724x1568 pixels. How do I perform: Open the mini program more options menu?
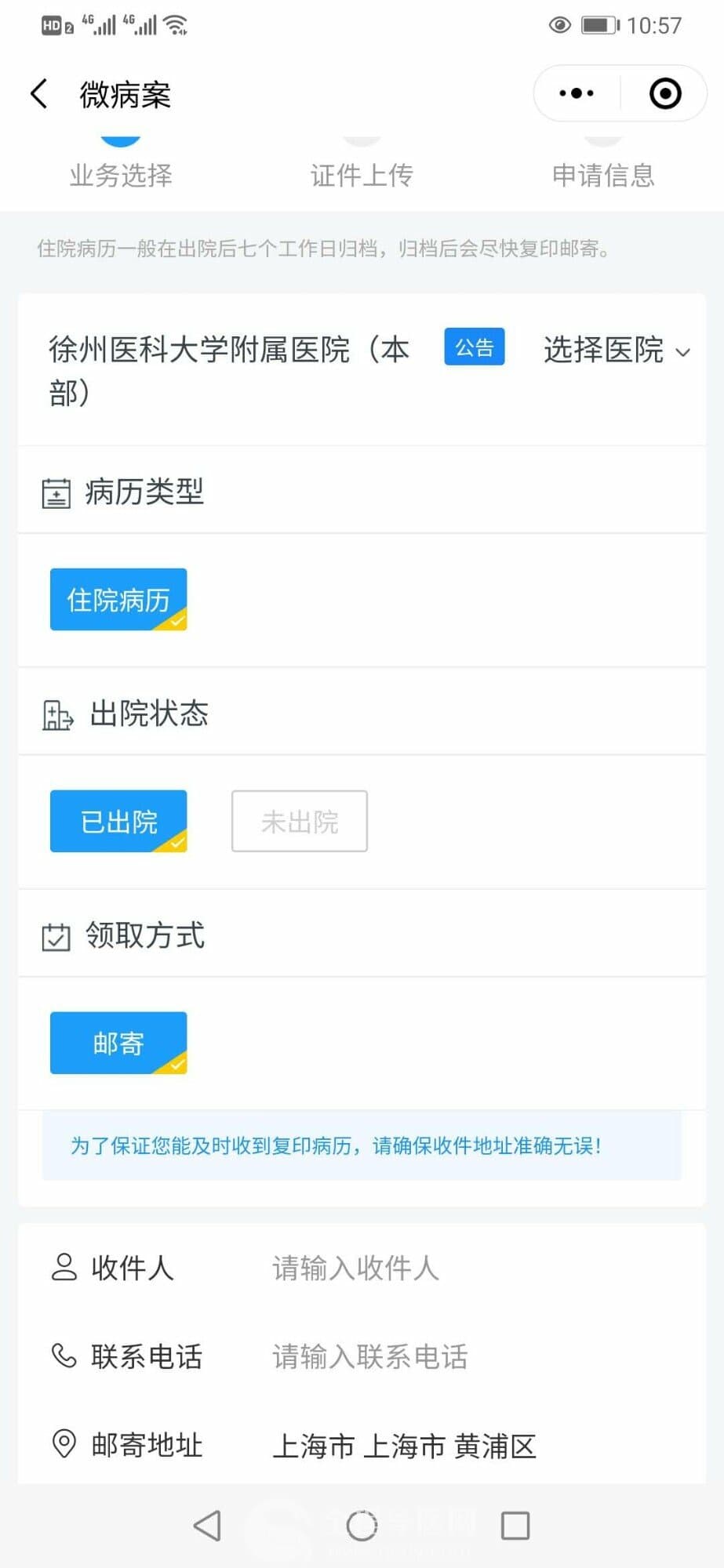577,93
